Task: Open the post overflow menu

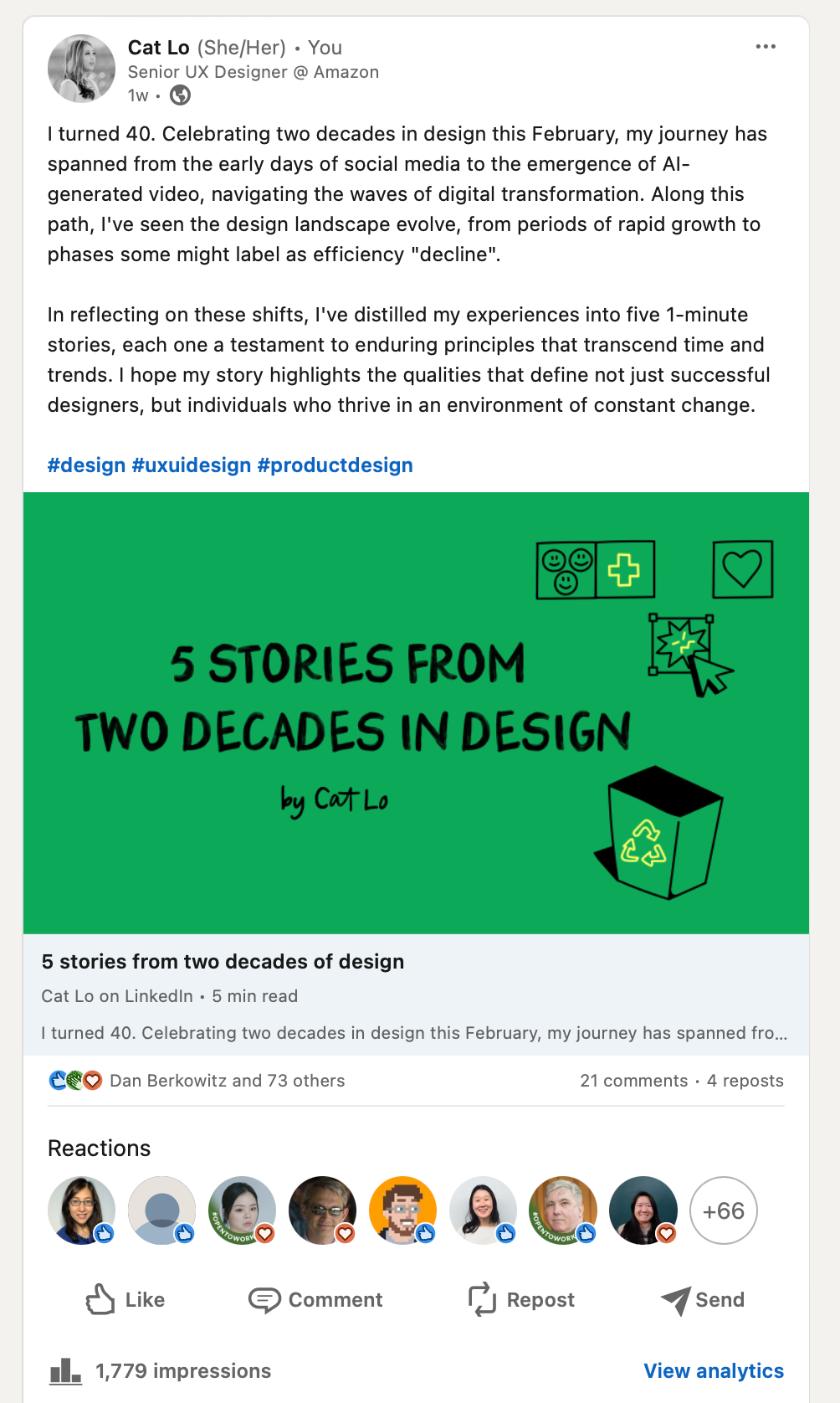Action: (x=766, y=47)
